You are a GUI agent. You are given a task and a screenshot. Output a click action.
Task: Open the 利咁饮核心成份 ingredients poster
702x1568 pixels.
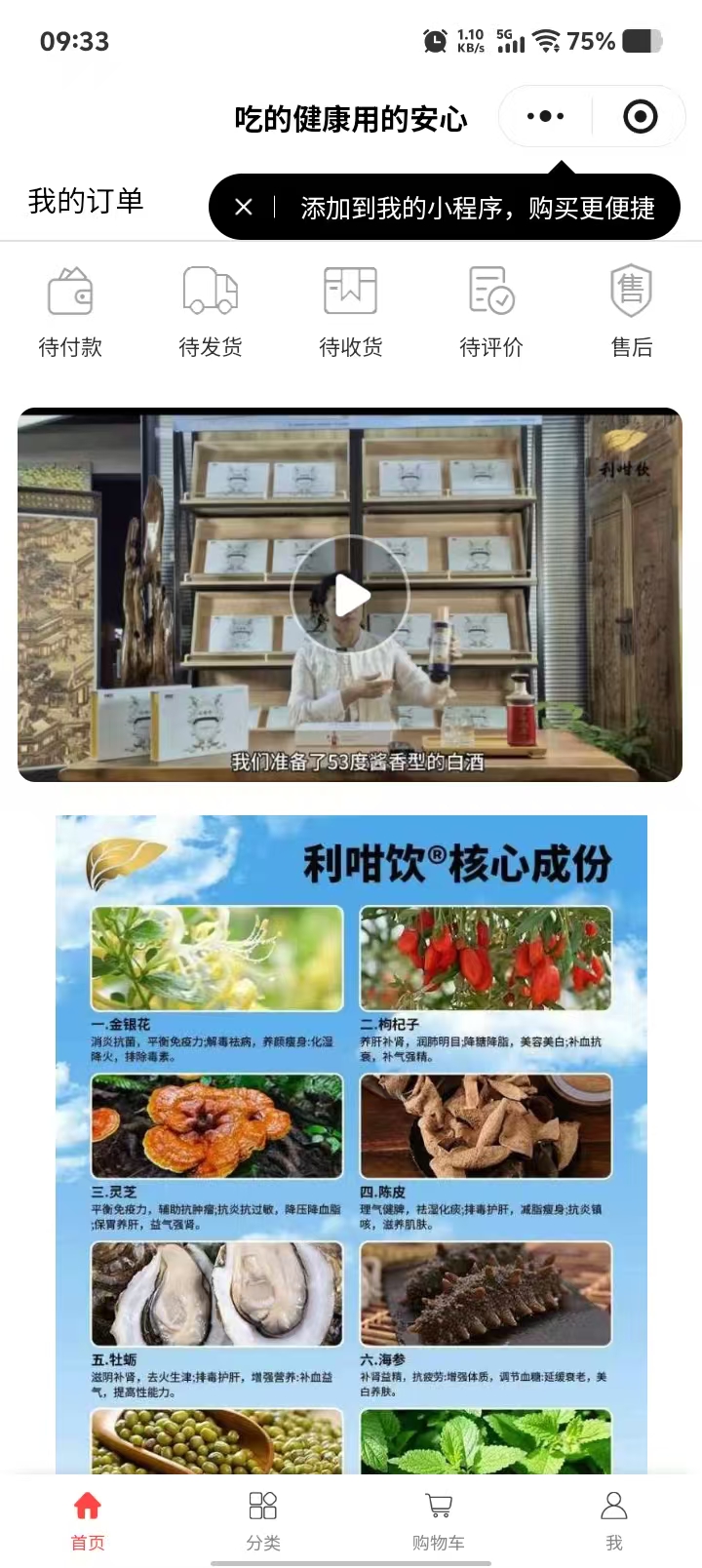coord(351,1141)
